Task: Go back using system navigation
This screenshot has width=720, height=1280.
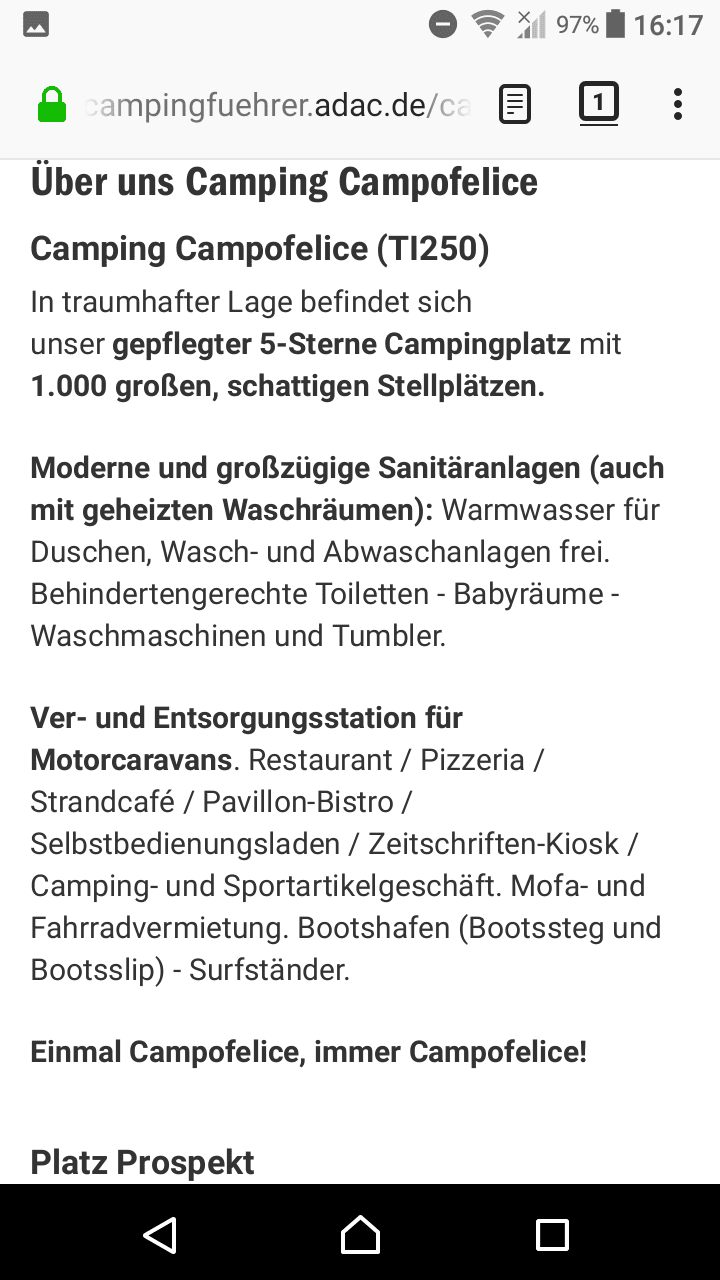Action: 160,1234
